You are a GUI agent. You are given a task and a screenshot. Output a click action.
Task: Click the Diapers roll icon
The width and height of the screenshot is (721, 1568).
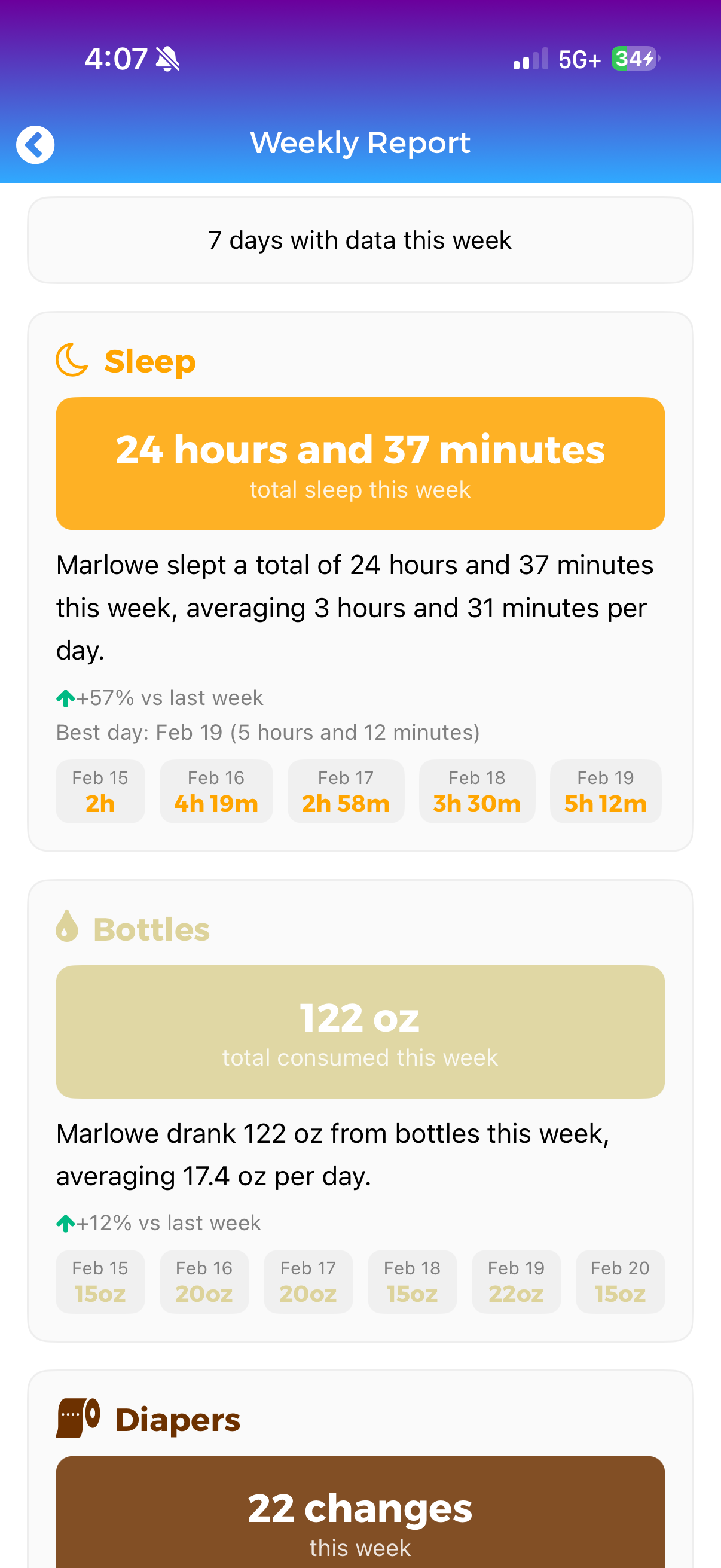78,1417
